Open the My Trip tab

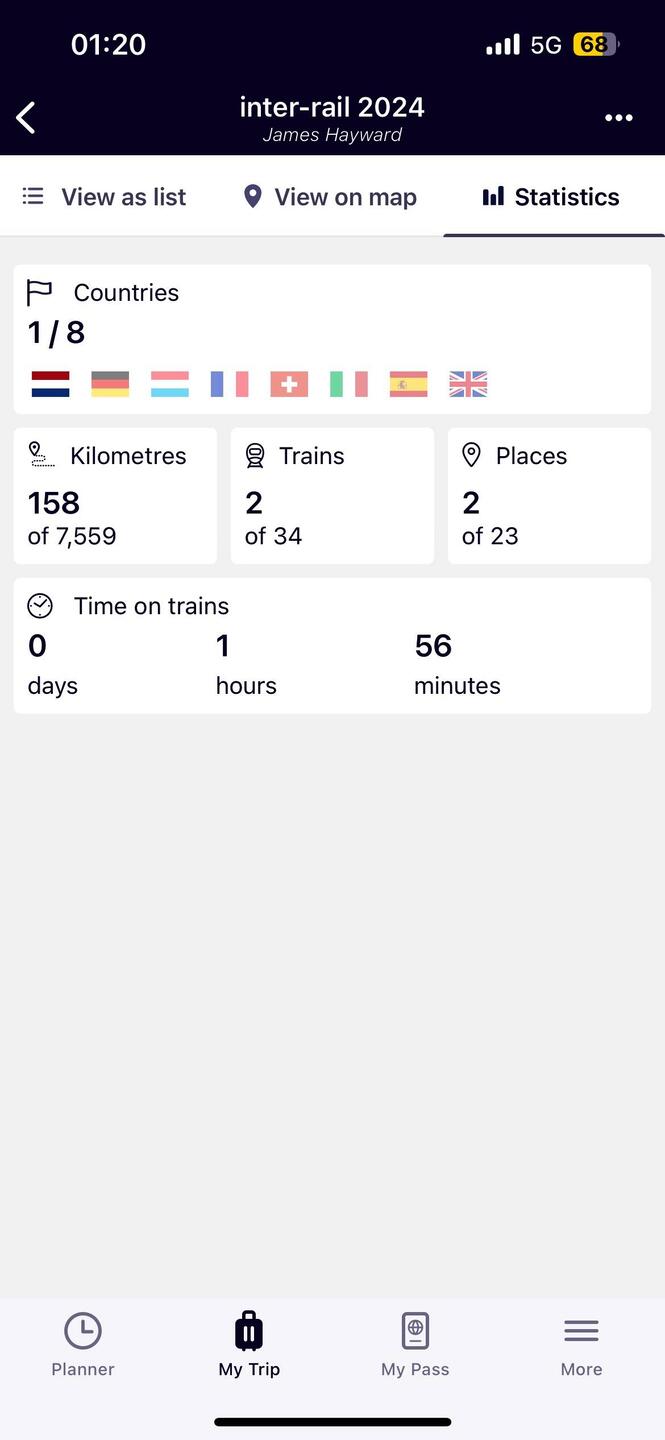pyautogui.click(x=249, y=1346)
